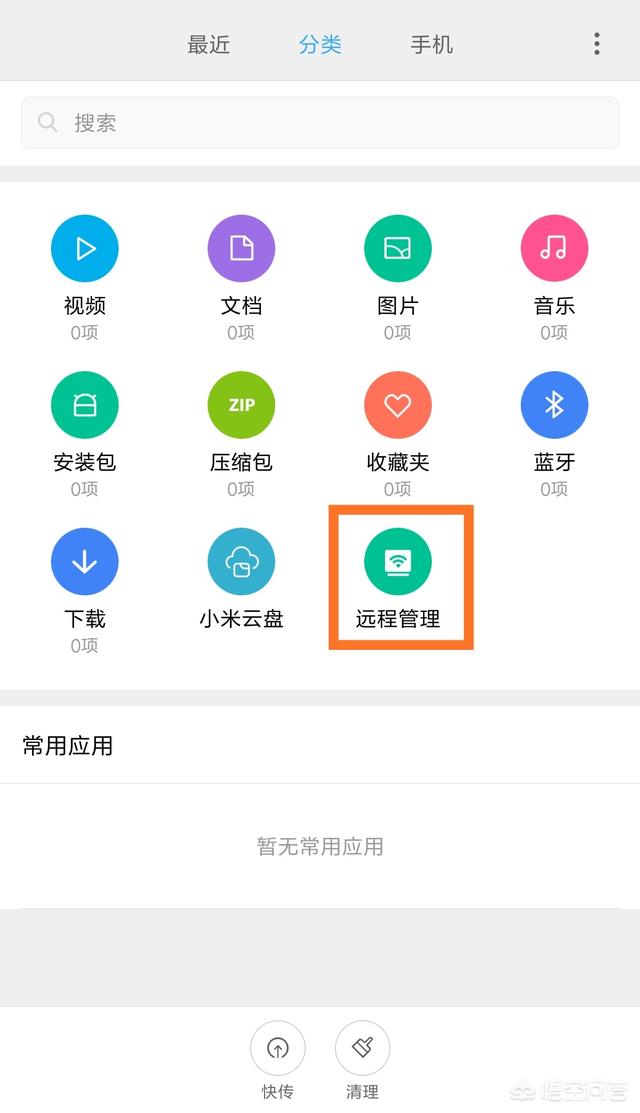640x1113 pixels.
Task: Tap the 搜索 search box
Action: pyautogui.click(x=320, y=123)
